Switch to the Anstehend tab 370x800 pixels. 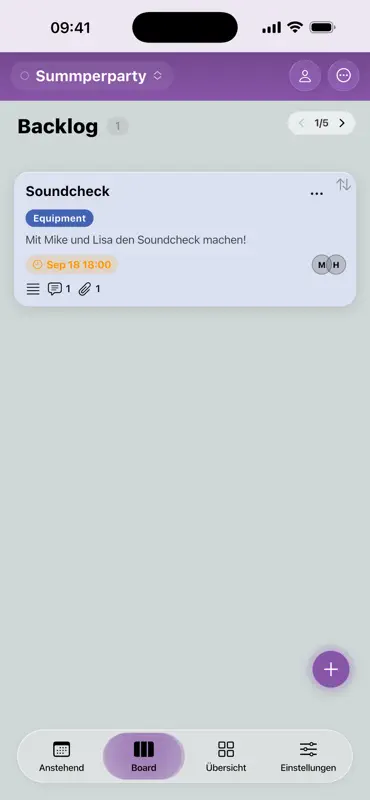coord(62,756)
